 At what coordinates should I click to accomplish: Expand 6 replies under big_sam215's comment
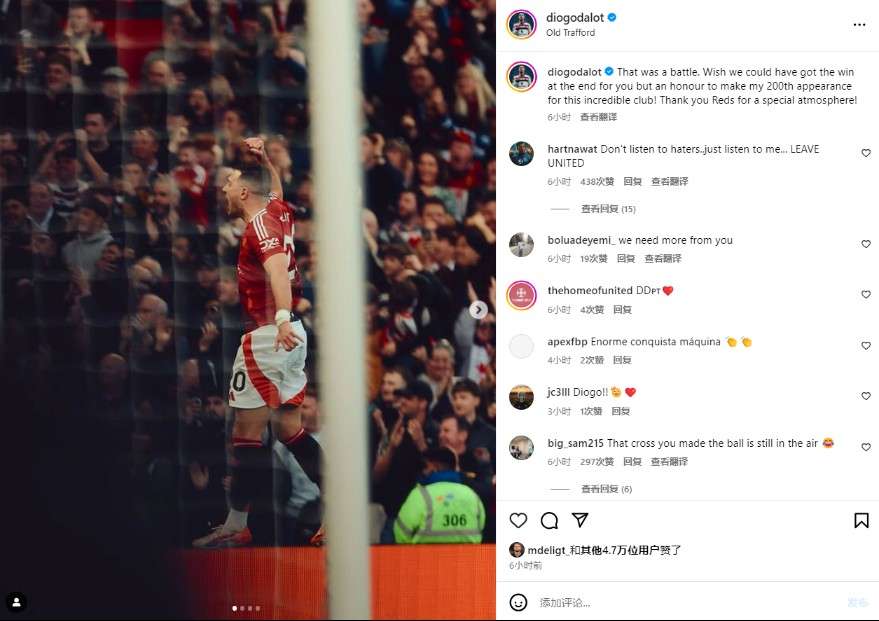pos(606,489)
